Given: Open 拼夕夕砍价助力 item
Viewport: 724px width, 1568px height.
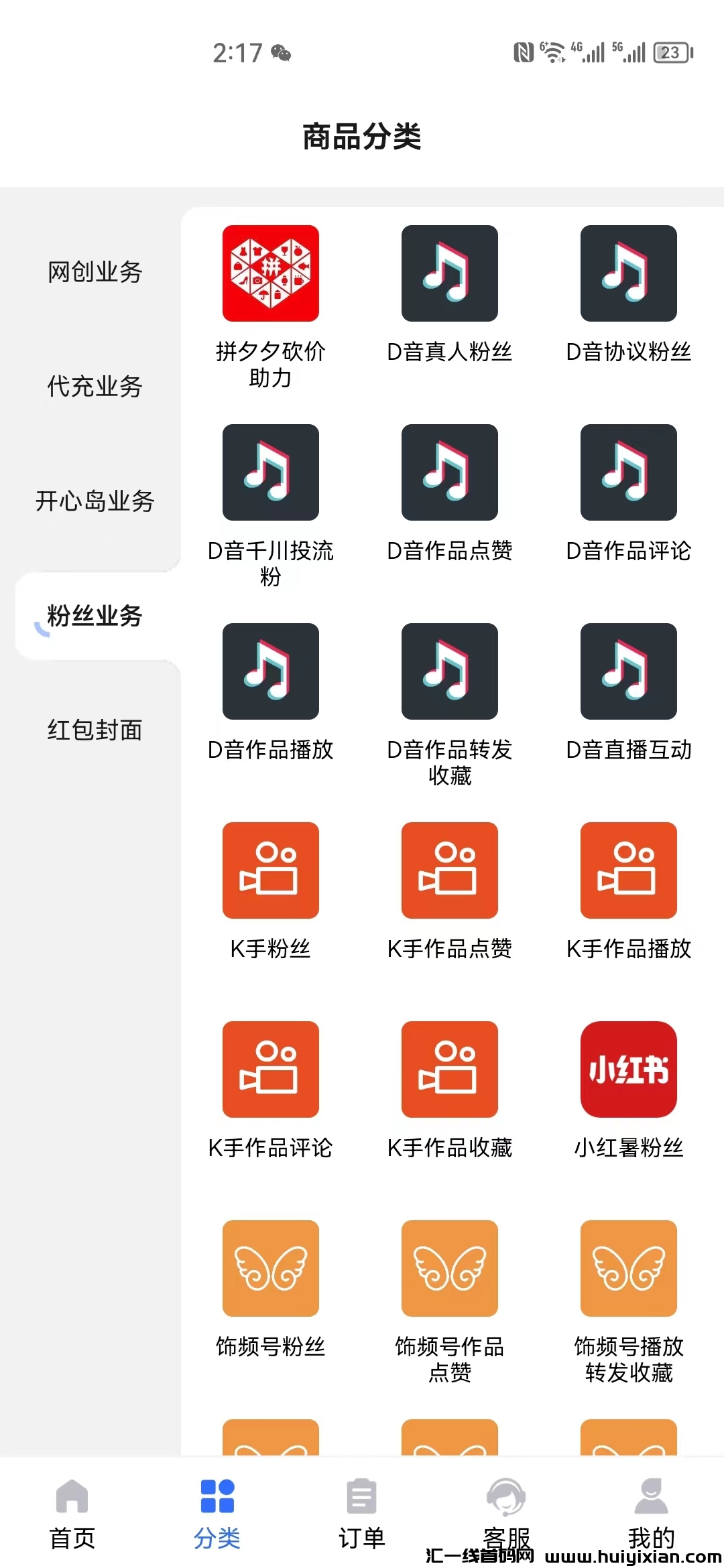Looking at the screenshot, I should (x=271, y=274).
